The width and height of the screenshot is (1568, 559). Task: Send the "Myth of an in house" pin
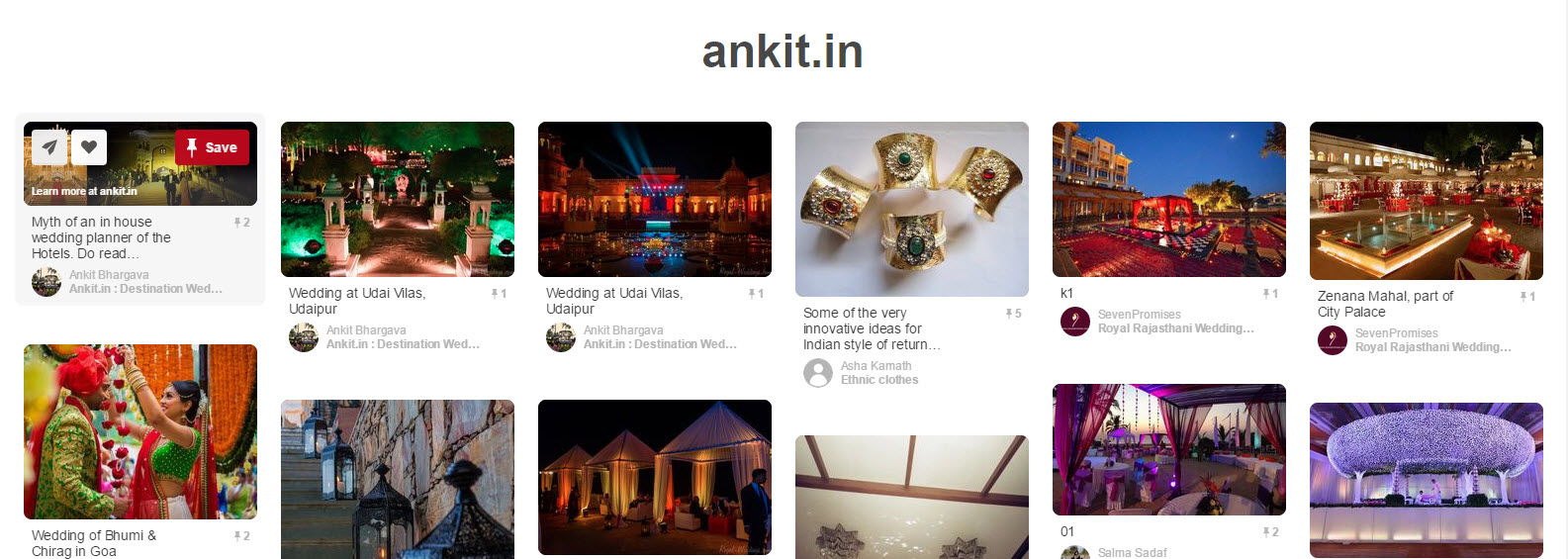click(49, 147)
